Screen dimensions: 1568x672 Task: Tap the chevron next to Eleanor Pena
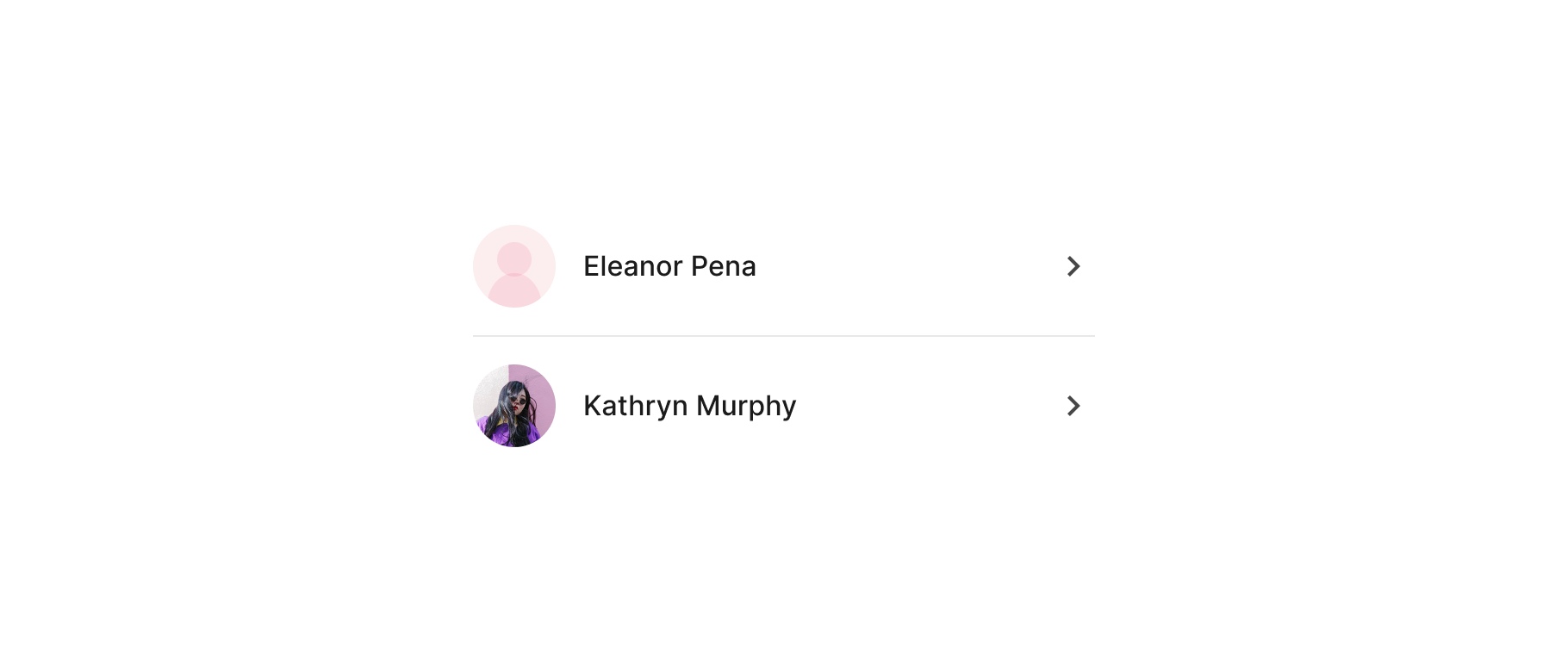[1073, 266]
